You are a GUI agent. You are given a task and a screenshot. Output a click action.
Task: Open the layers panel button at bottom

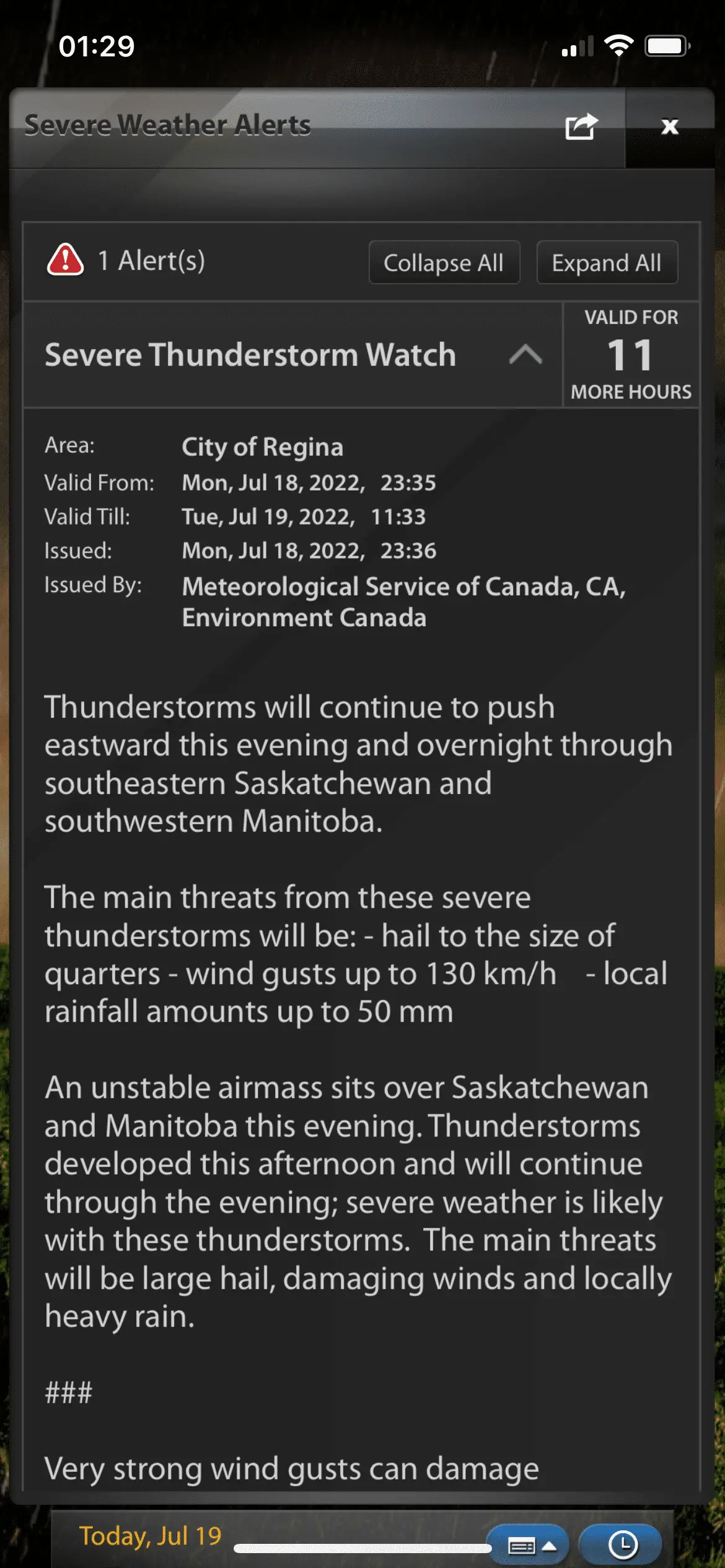click(x=530, y=1546)
